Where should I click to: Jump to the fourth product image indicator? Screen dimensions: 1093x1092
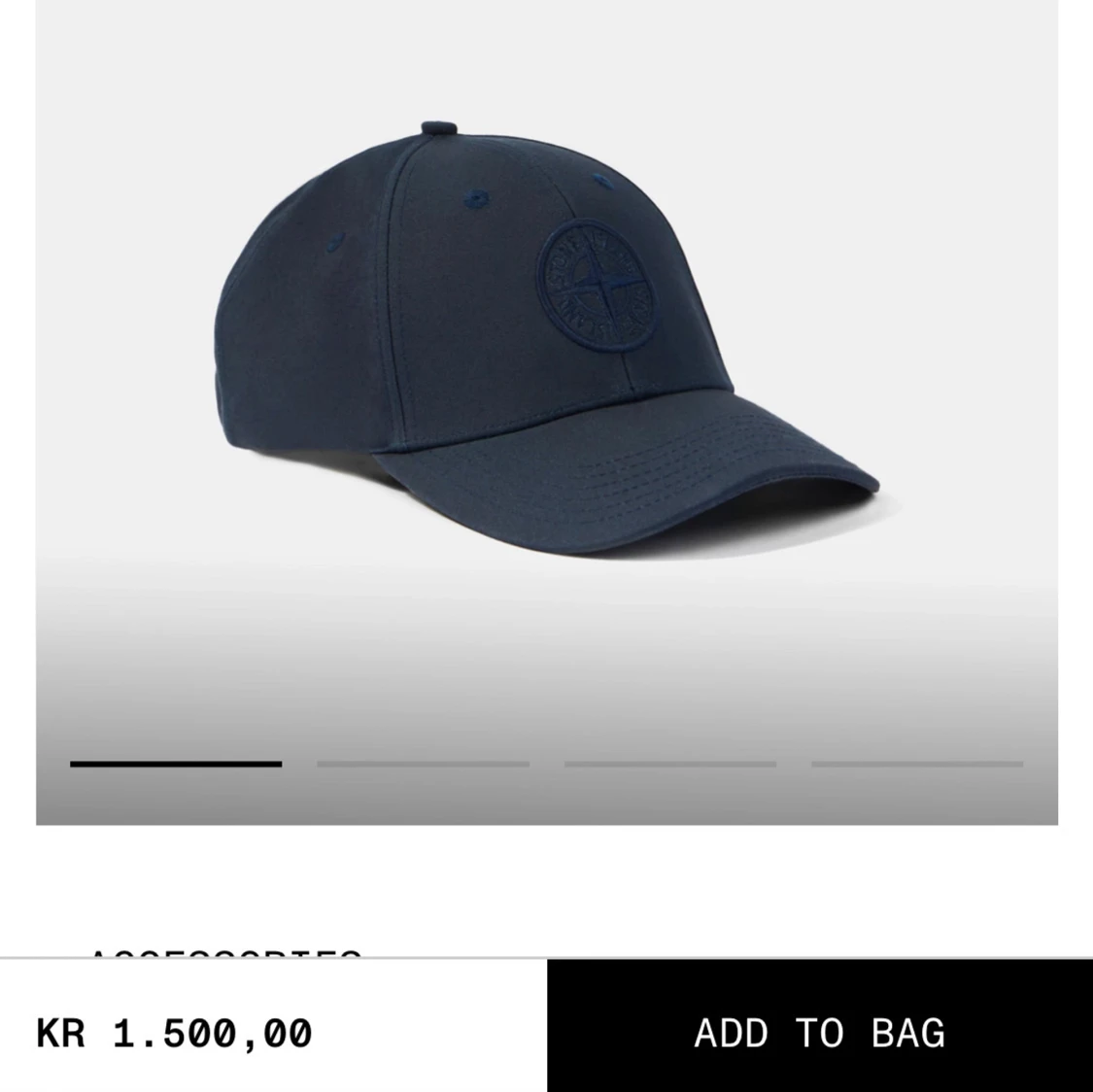click(917, 764)
